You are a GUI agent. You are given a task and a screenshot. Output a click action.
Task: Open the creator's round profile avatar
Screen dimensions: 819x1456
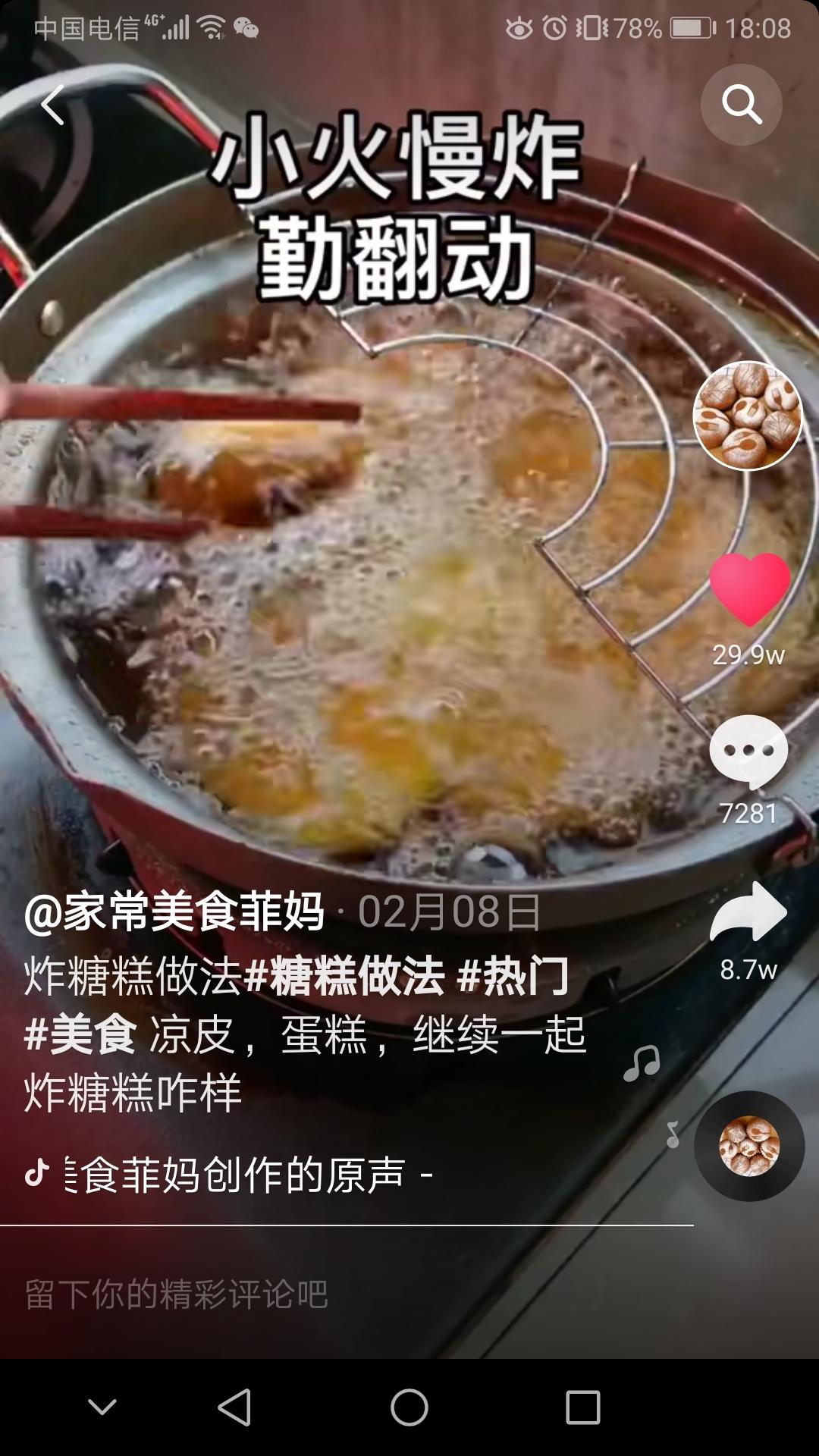(748, 416)
